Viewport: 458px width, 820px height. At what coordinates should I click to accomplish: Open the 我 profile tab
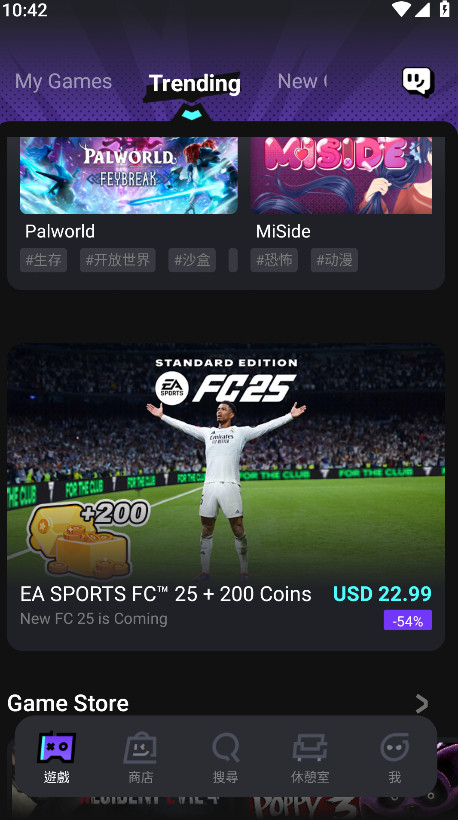(395, 757)
